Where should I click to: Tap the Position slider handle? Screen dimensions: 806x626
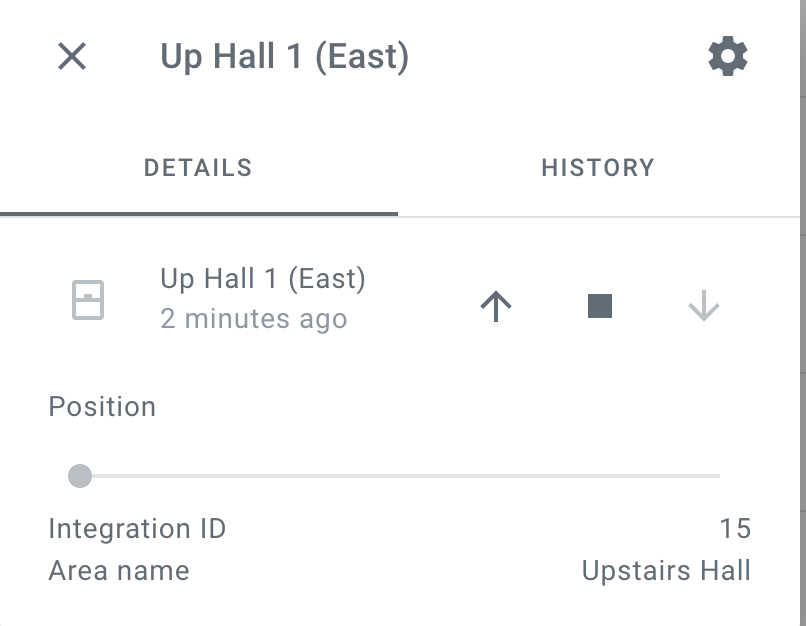[80, 476]
